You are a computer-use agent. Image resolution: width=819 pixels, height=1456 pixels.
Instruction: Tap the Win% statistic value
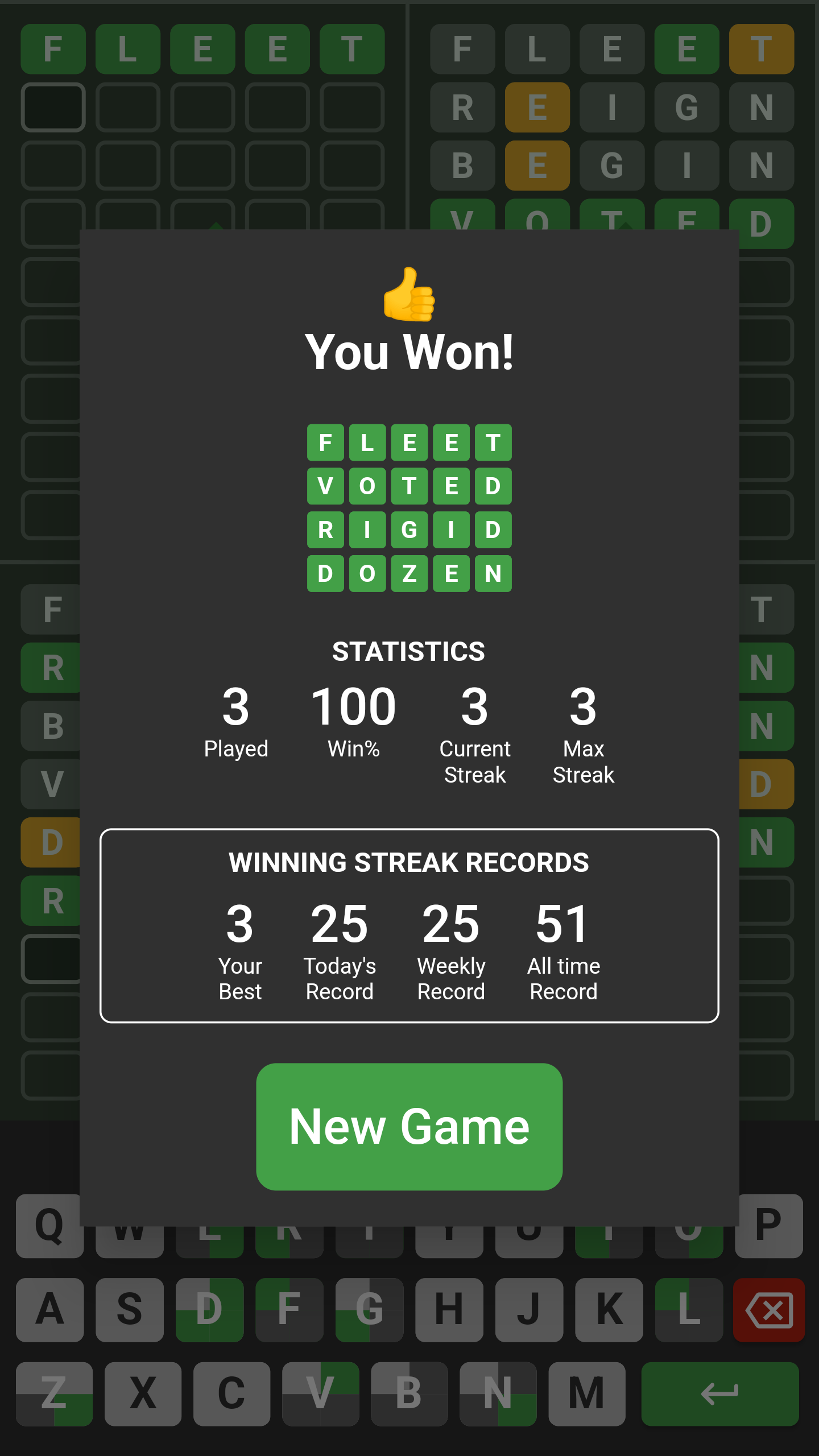point(353,707)
